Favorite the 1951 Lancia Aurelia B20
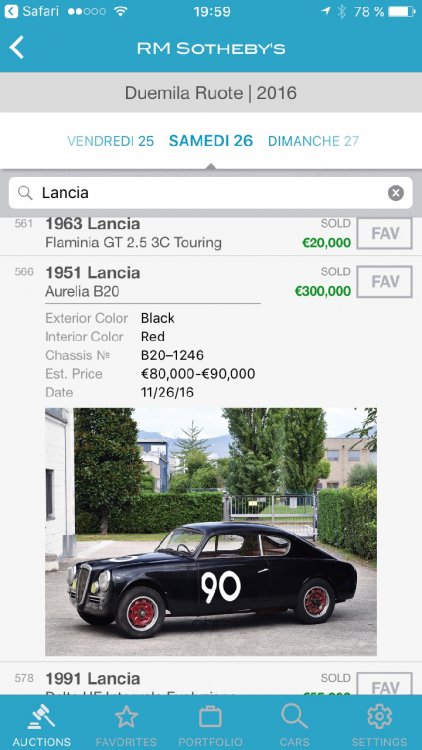This screenshot has height=750, width=422. click(x=385, y=282)
